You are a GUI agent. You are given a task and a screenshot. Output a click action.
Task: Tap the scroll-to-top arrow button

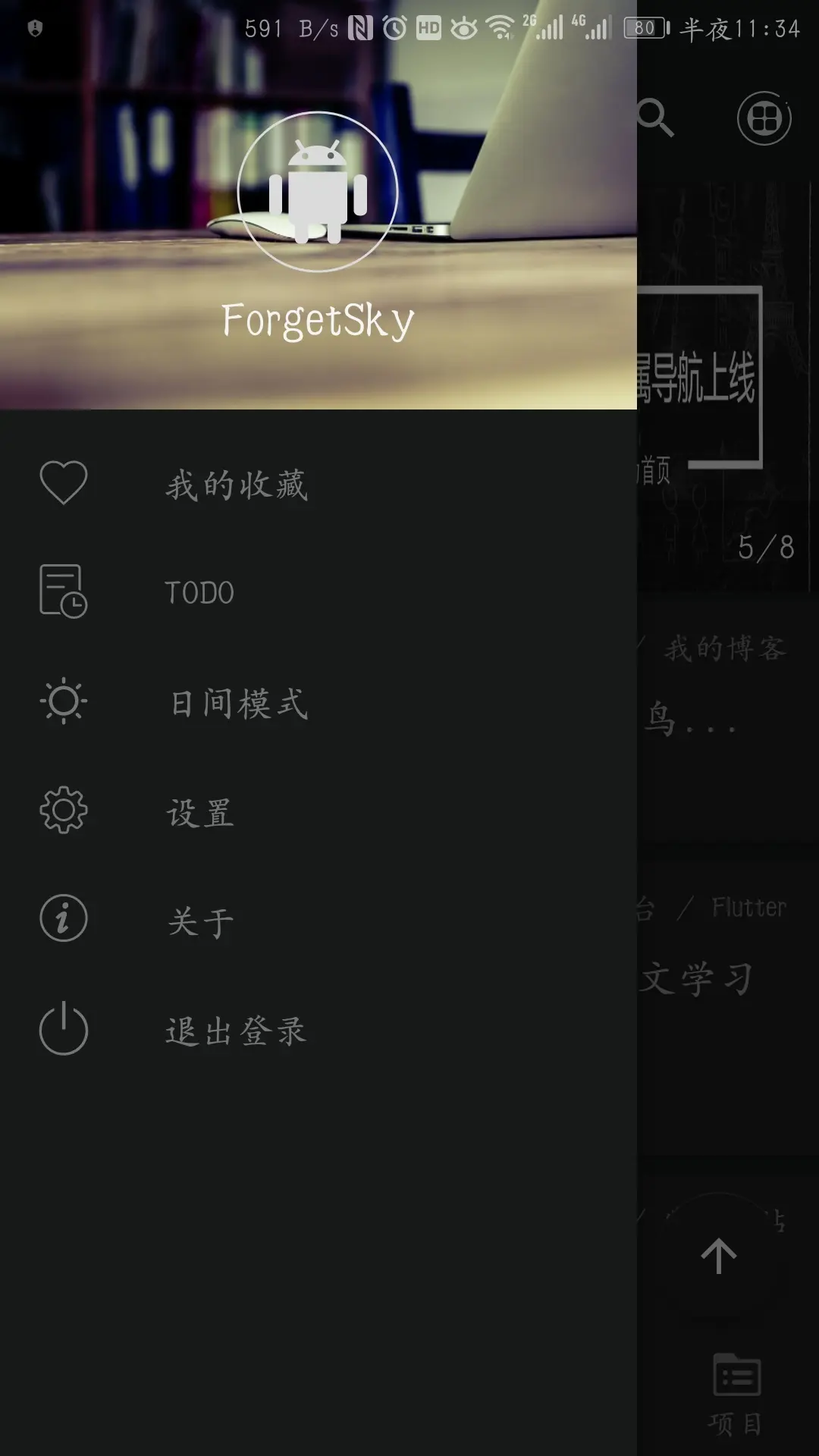pyautogui.click(x=718, y=1256)
